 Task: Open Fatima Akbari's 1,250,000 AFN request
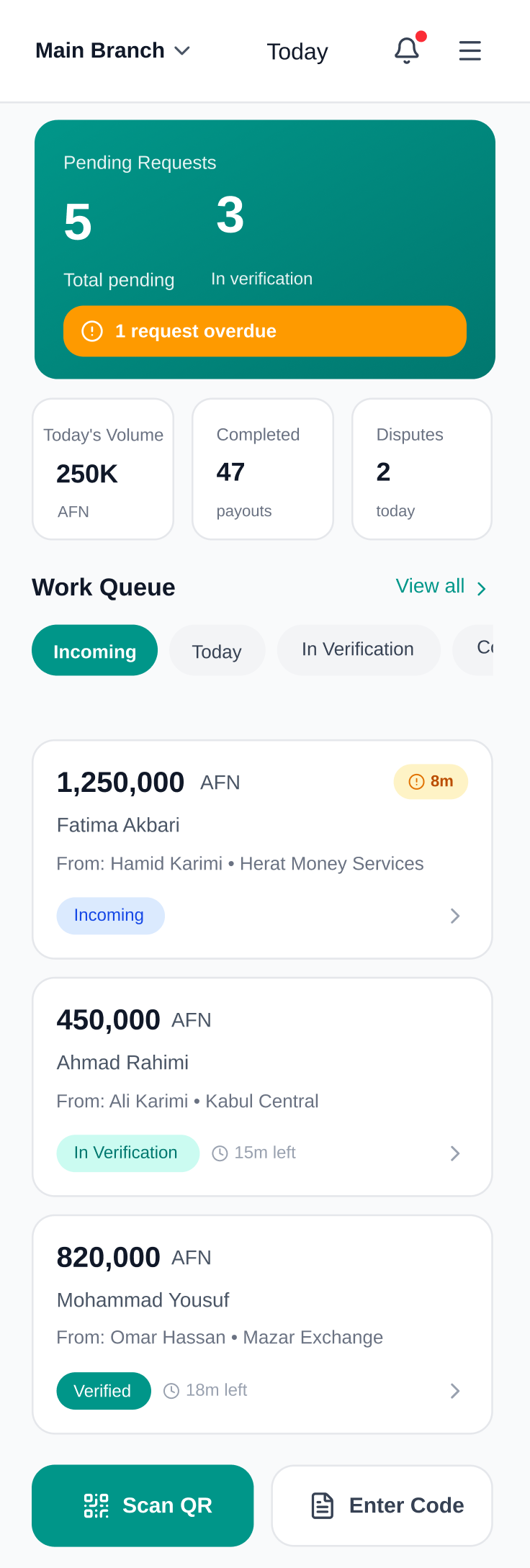point(262,849)
